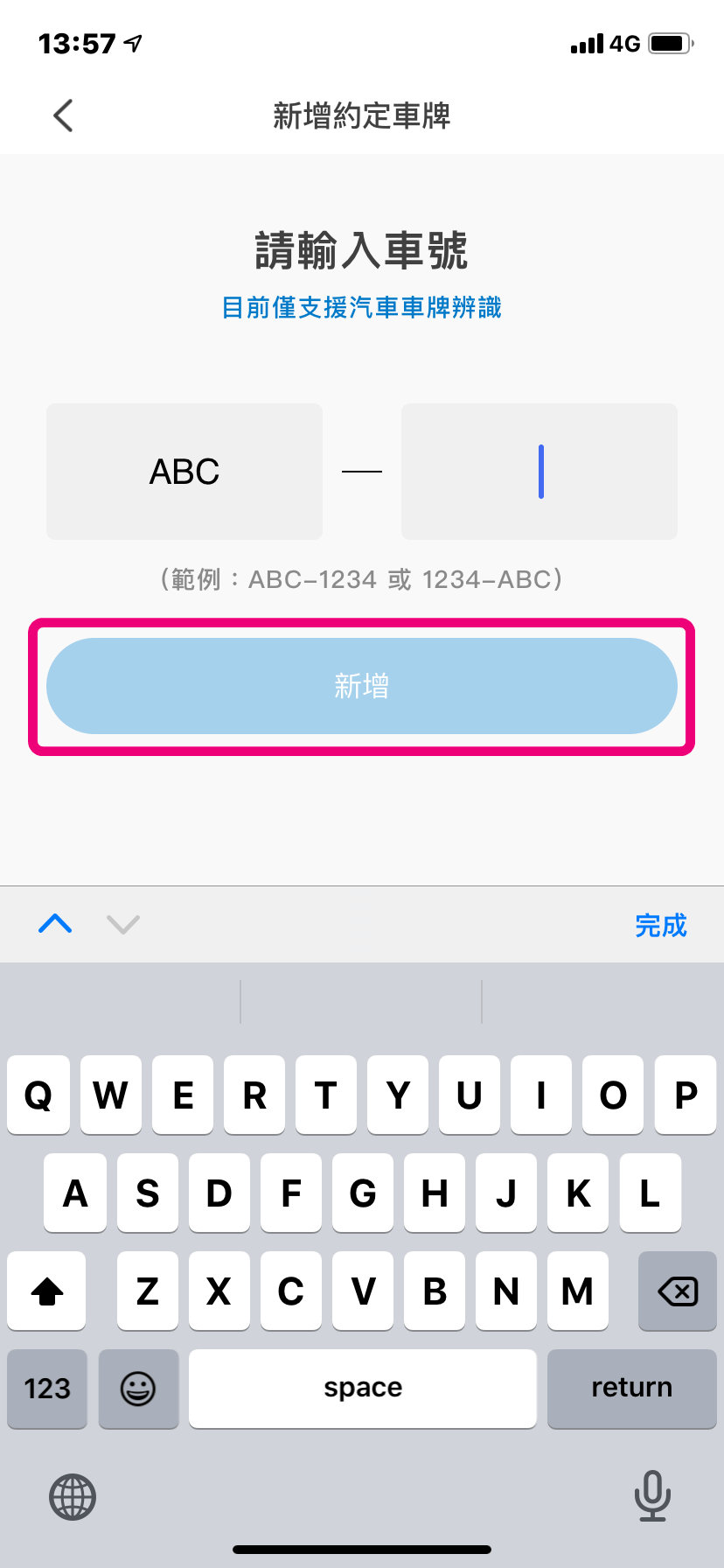Hit the backspace key on the keyboard

[x=678, y=1291]
